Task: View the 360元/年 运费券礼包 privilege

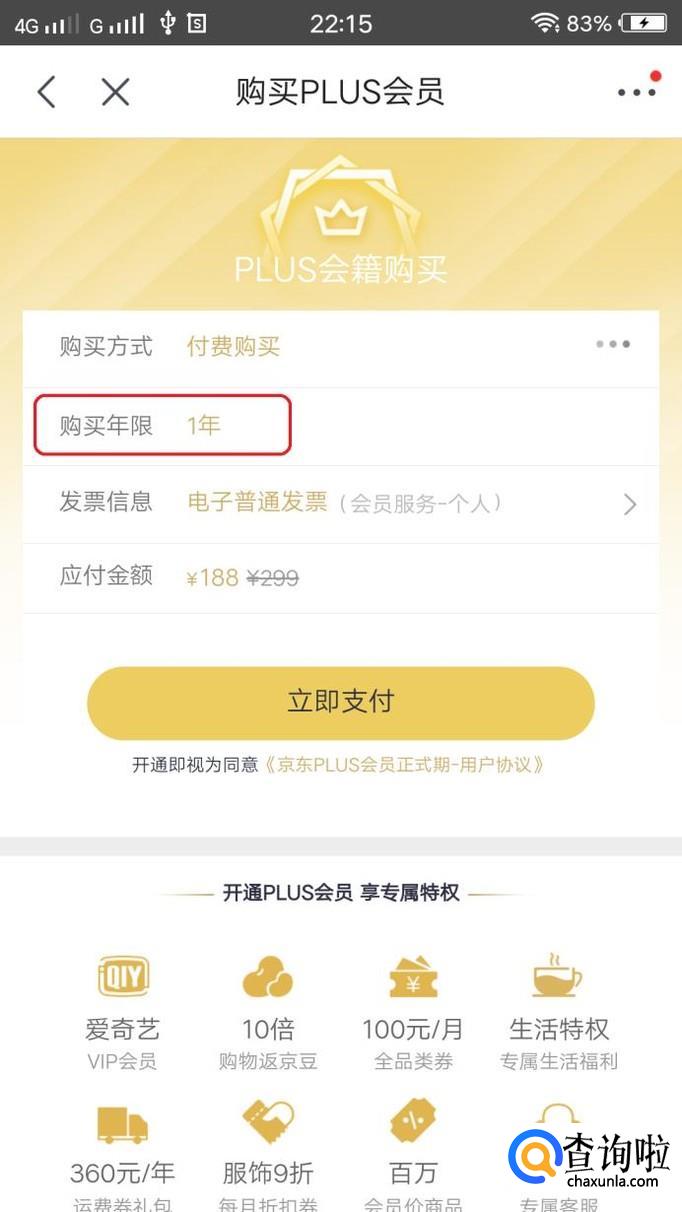Action: (122, 1152)
